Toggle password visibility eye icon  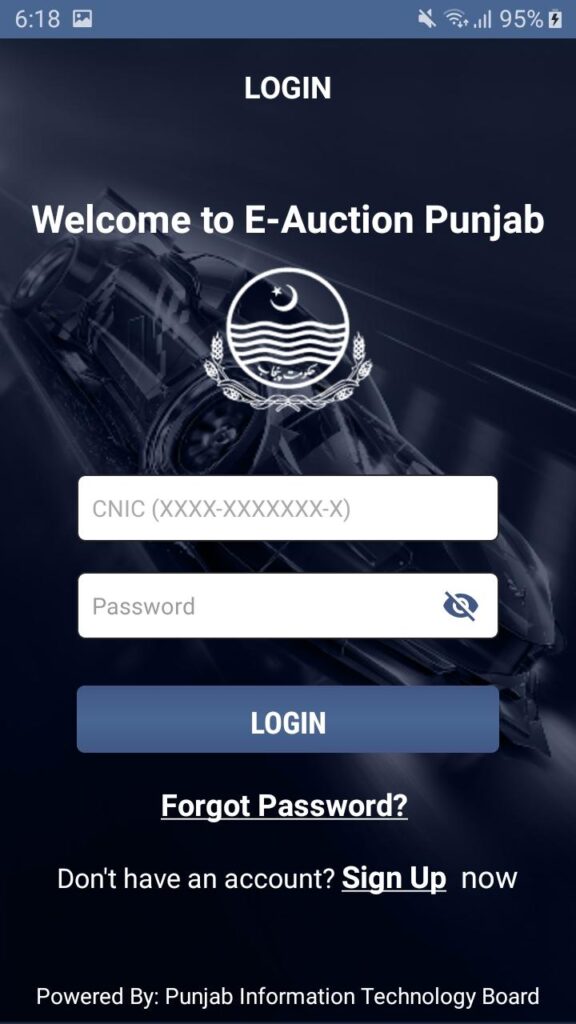pos(460,606)
